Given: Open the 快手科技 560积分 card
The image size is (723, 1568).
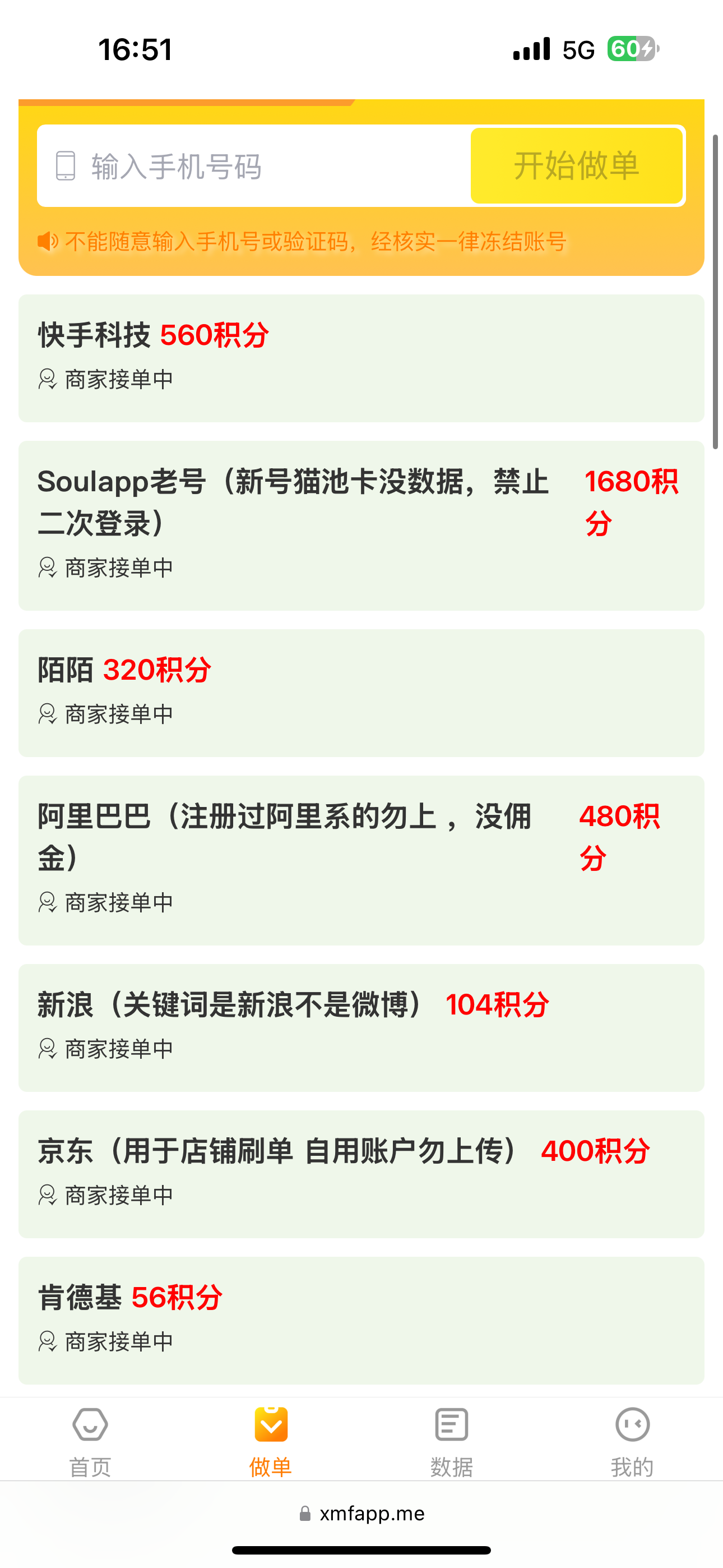Looking at the screenshot, I should (x=361, y=358).
